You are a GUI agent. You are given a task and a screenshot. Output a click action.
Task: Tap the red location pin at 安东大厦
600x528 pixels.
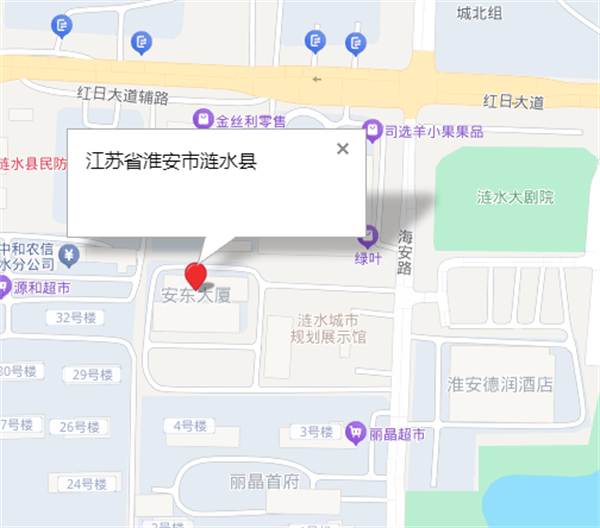(197, 272)
